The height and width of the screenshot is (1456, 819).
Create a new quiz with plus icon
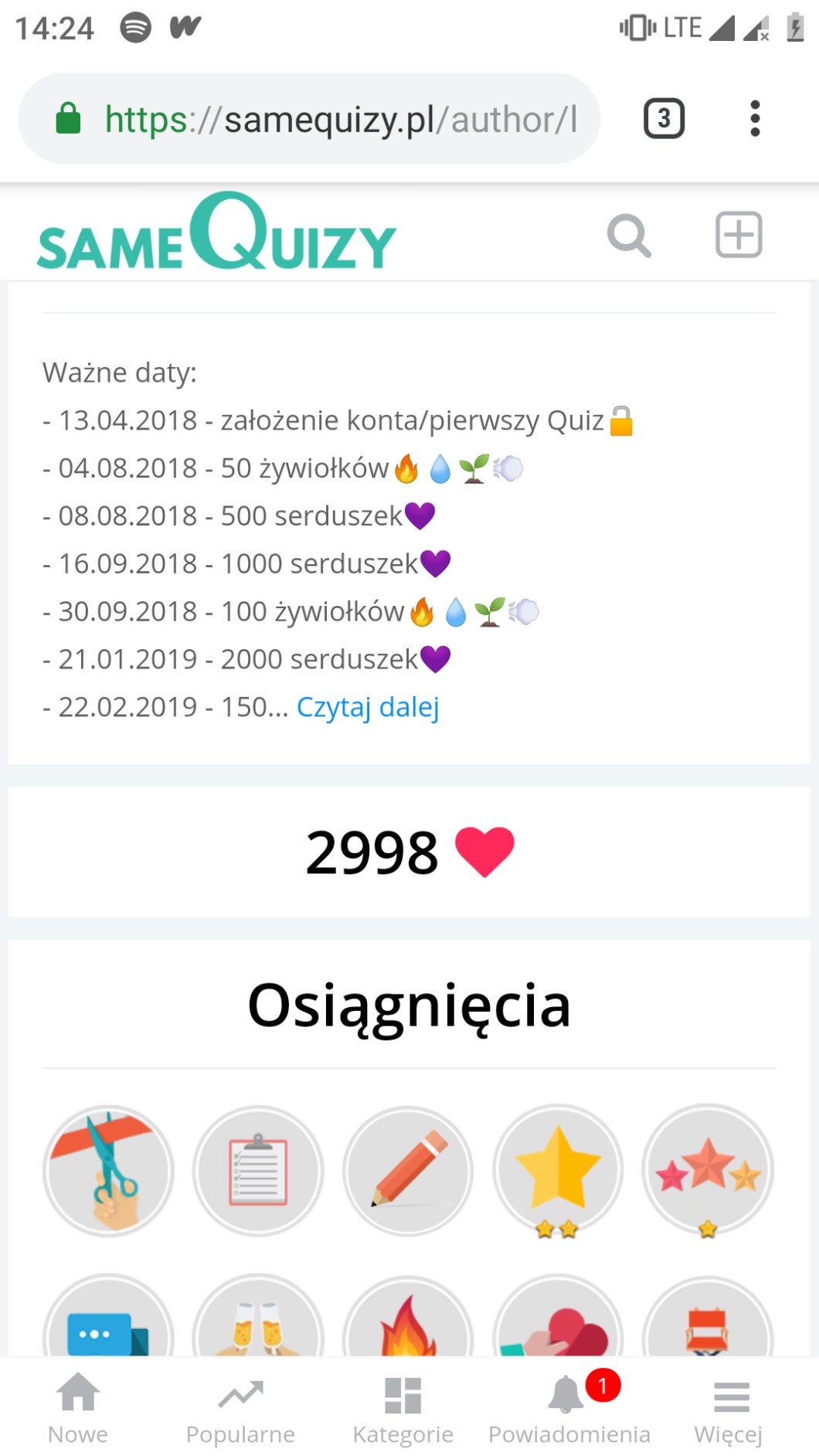[x=739, y=234]
